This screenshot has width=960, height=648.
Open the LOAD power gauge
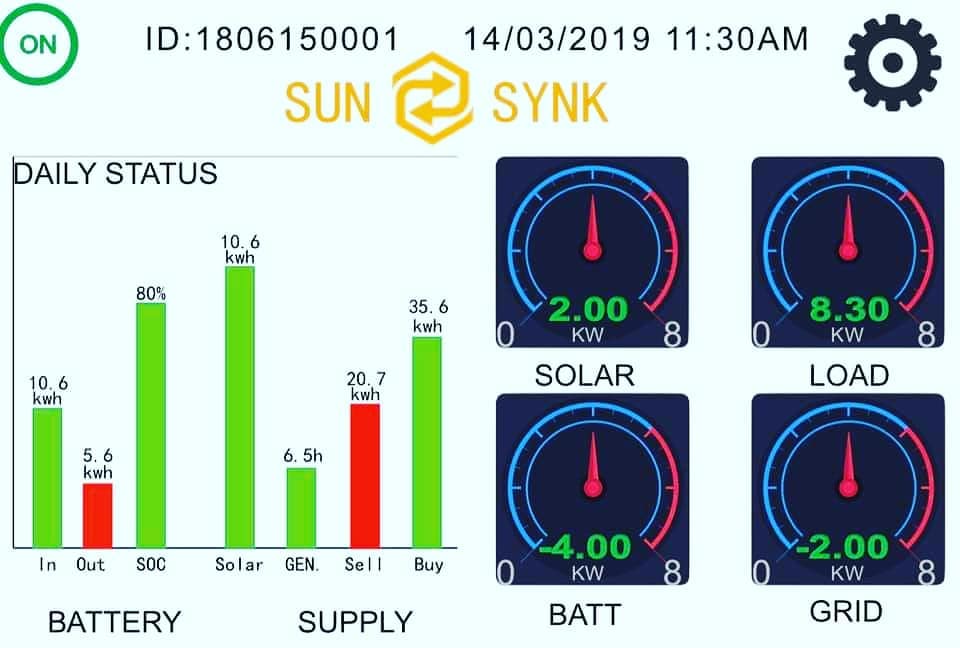tap(848, 252)
